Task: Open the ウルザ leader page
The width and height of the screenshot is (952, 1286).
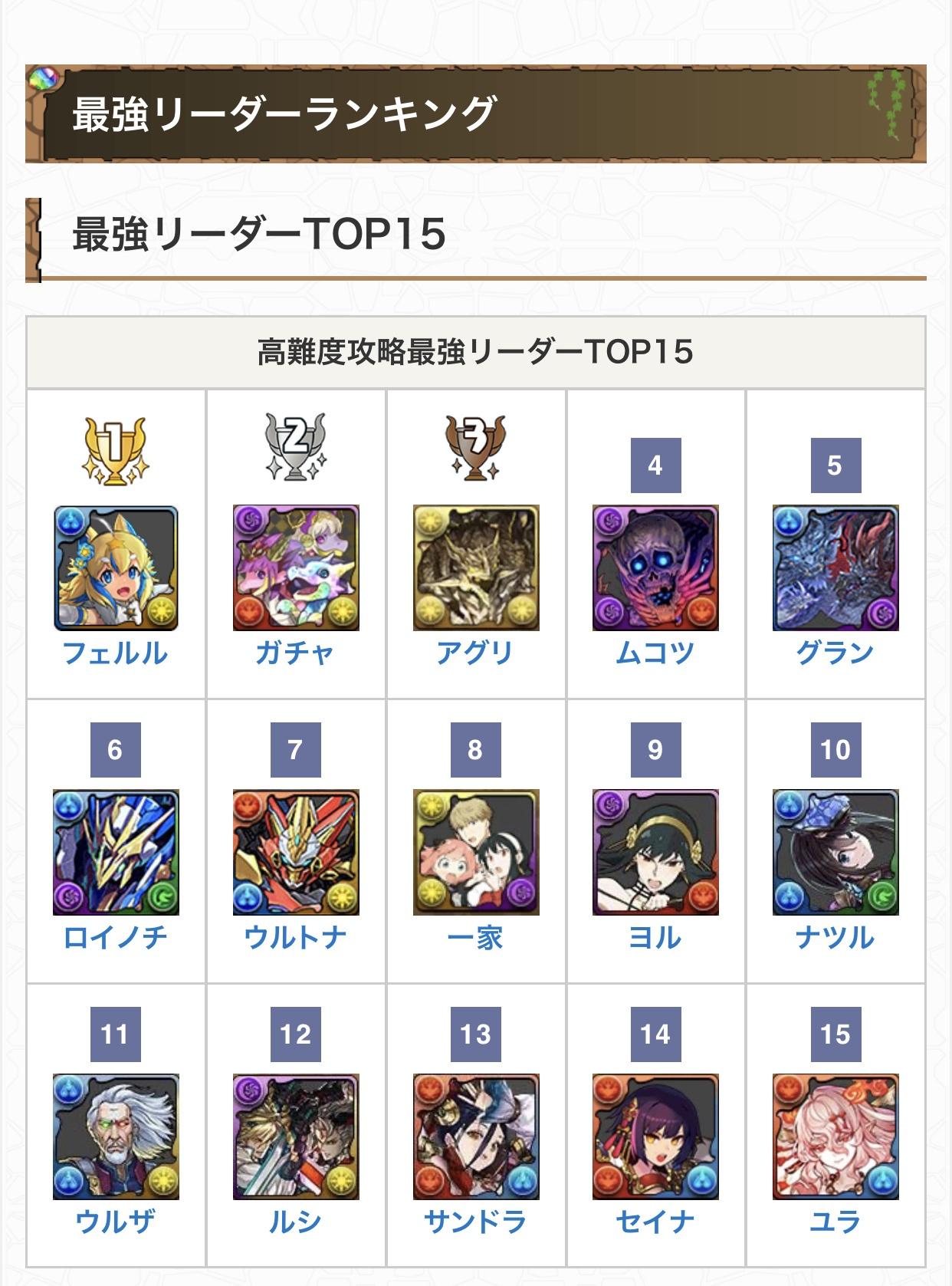Action: pyautogui.click(x=116, y=1222)
